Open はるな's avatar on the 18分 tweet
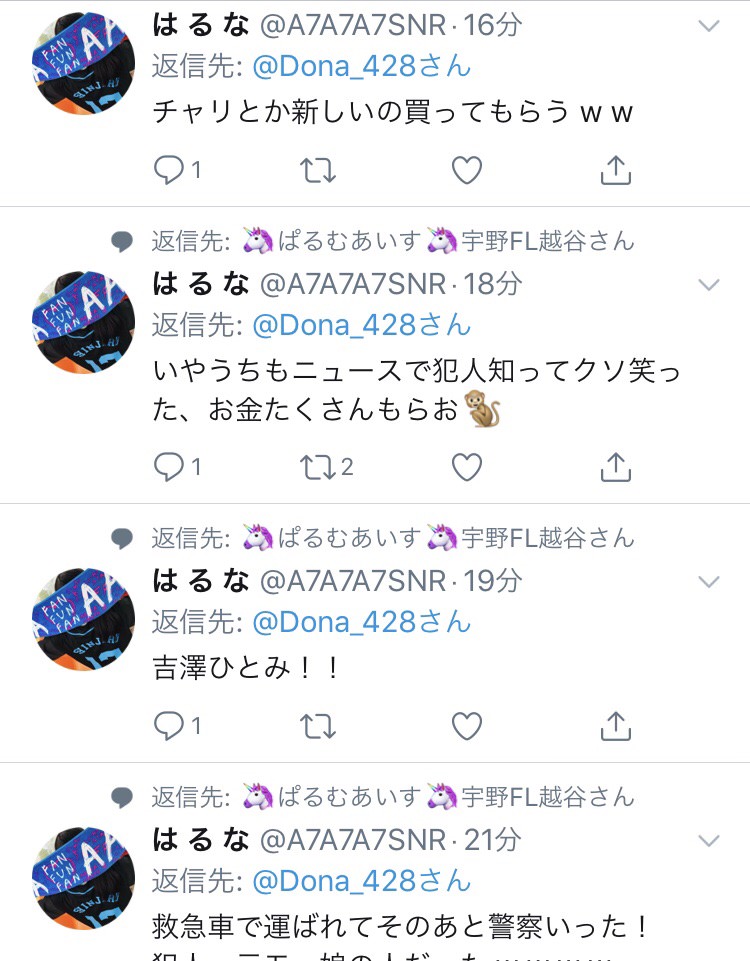 (83, 322)
